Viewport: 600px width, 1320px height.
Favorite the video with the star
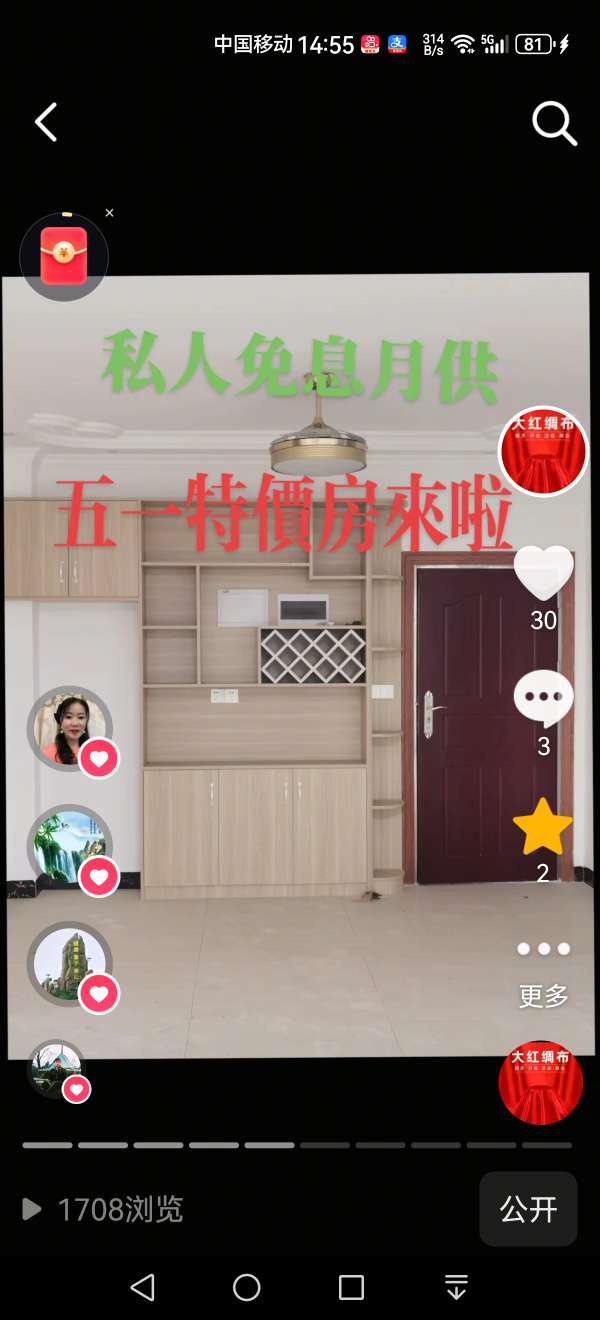[x=543, y=827]
